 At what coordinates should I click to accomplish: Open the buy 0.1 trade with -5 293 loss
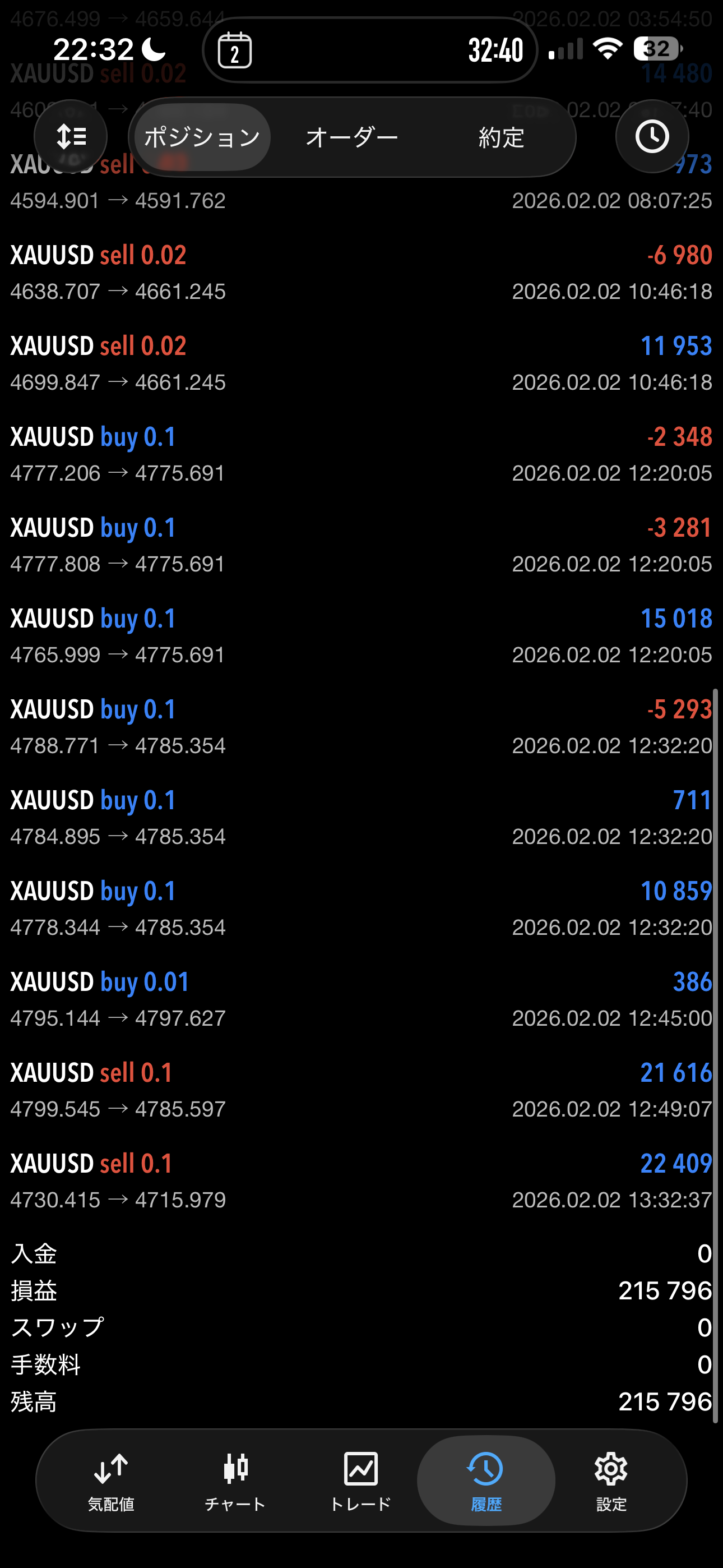[x=361, y=727]
